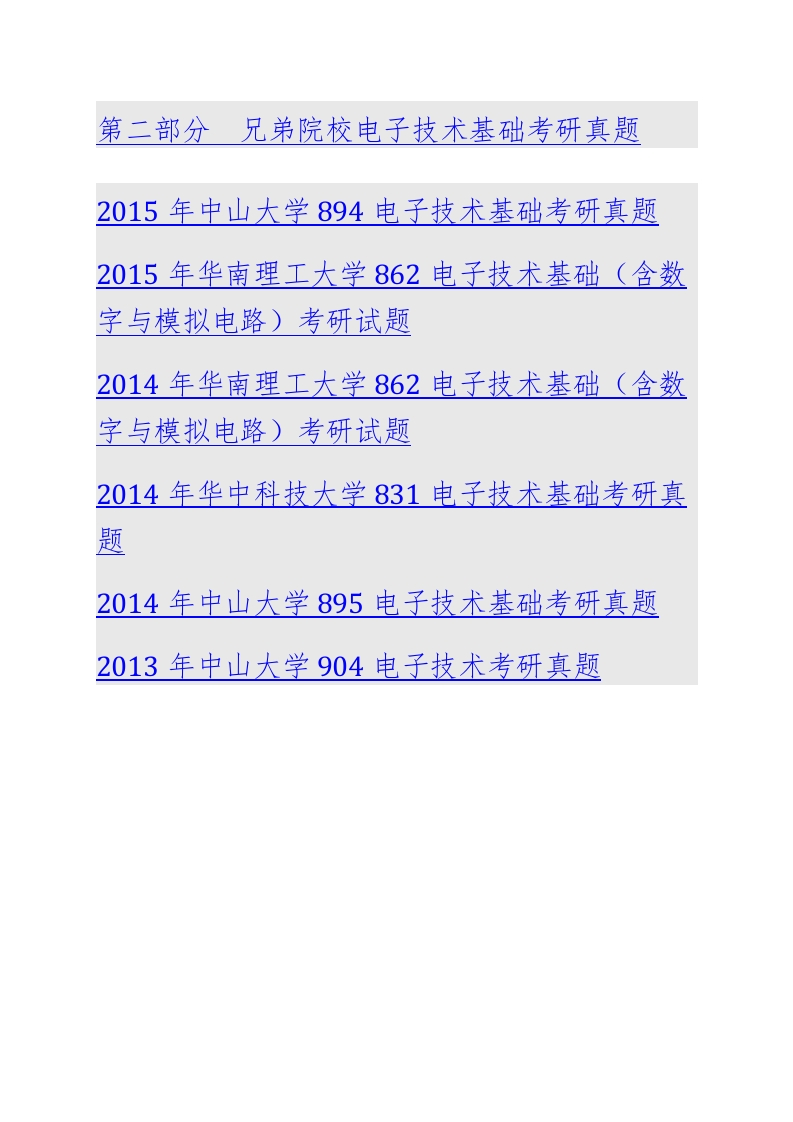Open 2014年华中科技大学831电子技术基础考研真题

(x=391, y=495)
